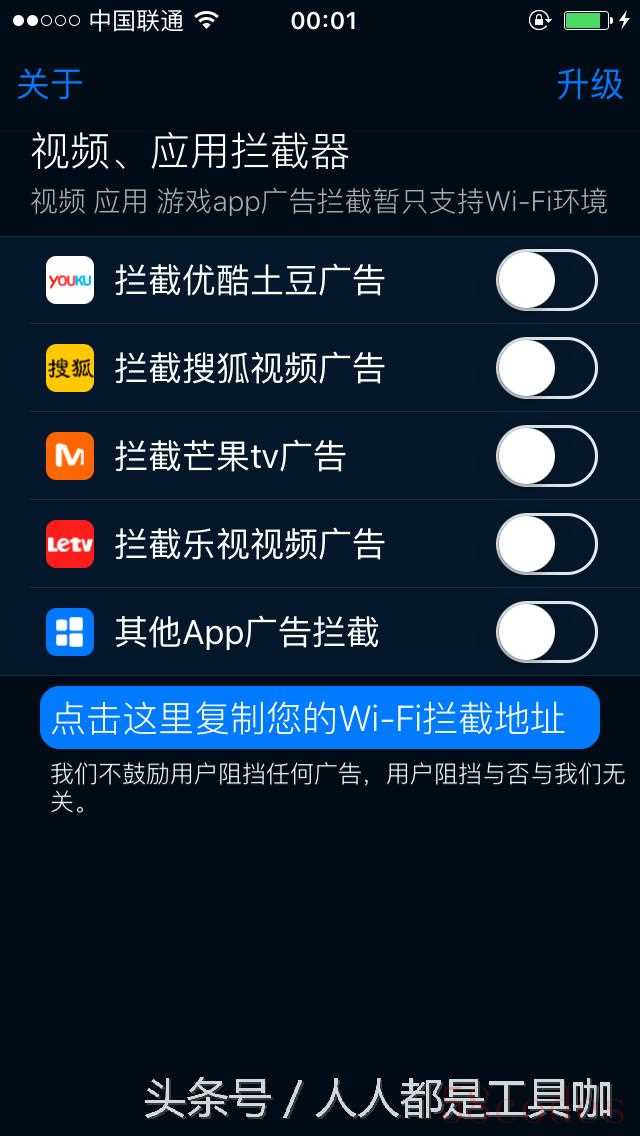Enable the 拦截优酷土豆广告 switch
Viewport: 640px width, 1136px height.
(547, 280)
